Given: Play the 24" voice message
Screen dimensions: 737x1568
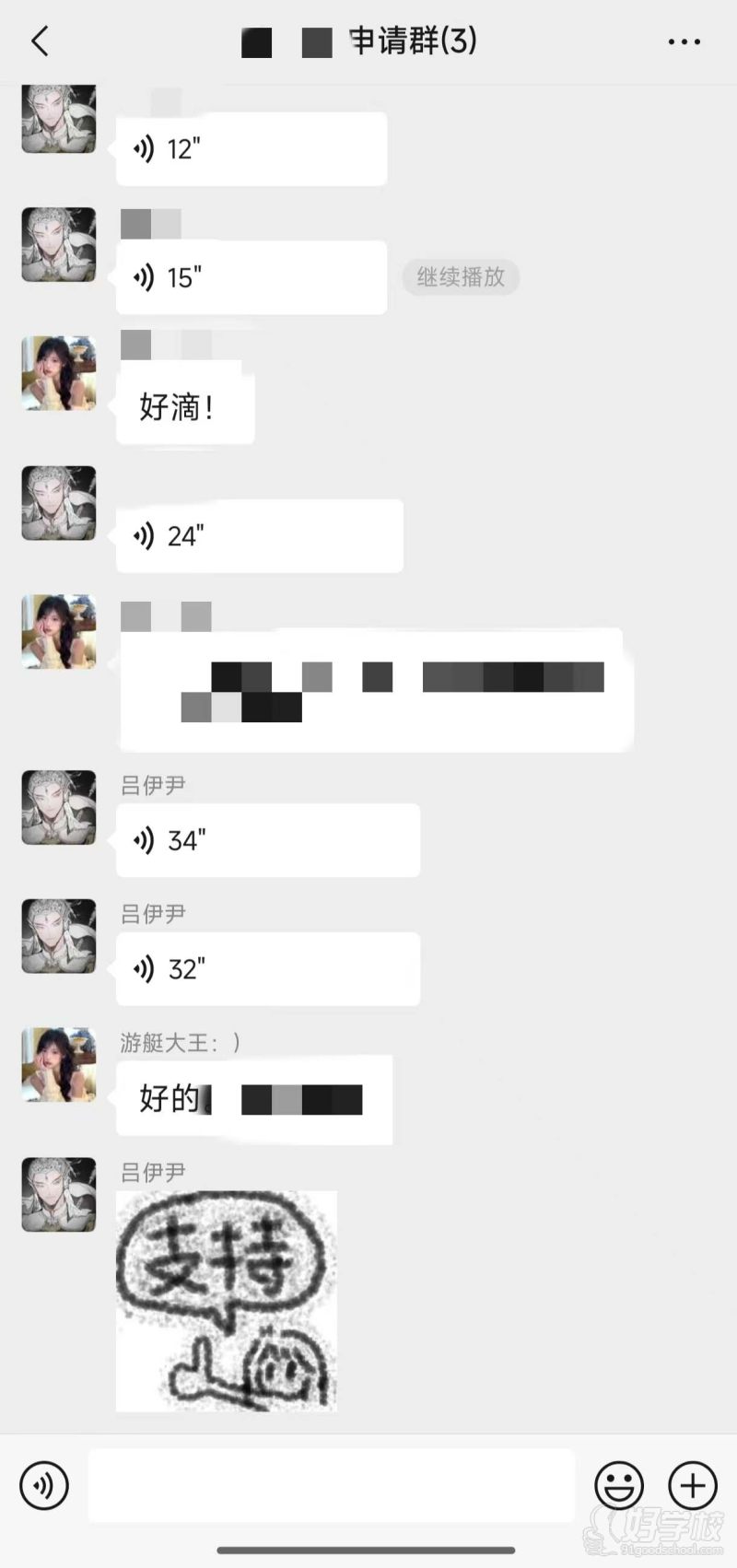Looking at the screenshot, I should coord(258,535).
